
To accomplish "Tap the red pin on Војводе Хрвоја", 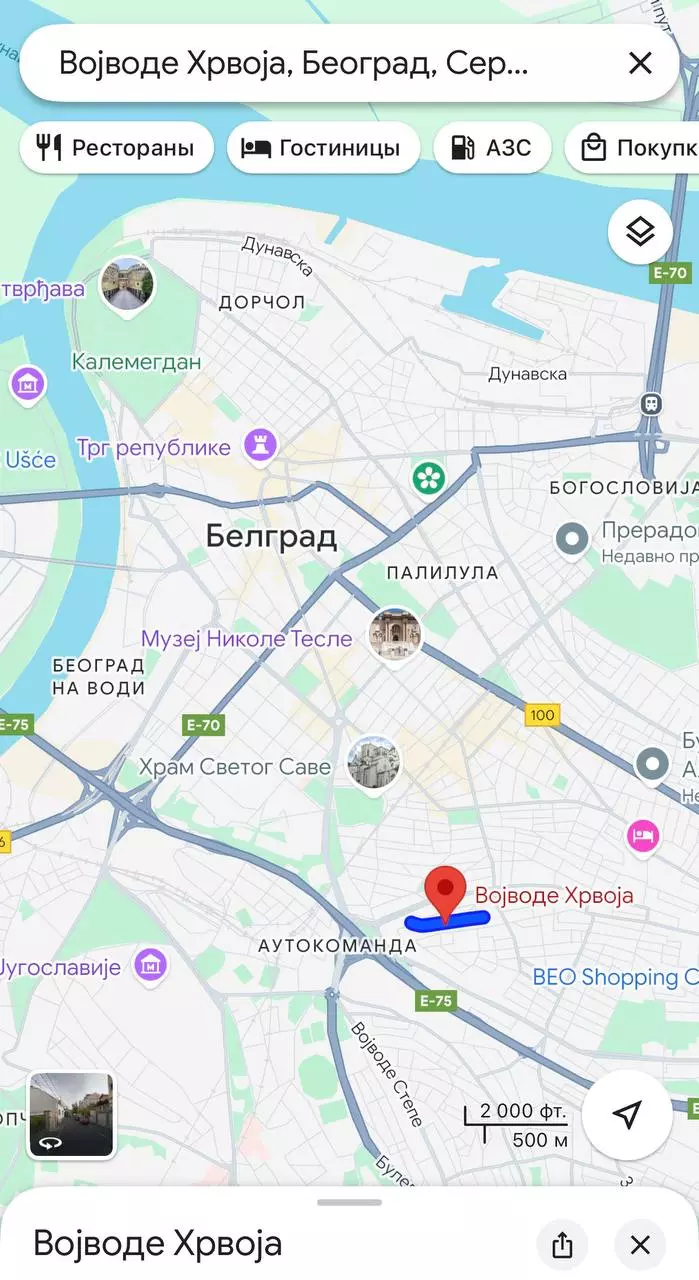I will [445, 891].
